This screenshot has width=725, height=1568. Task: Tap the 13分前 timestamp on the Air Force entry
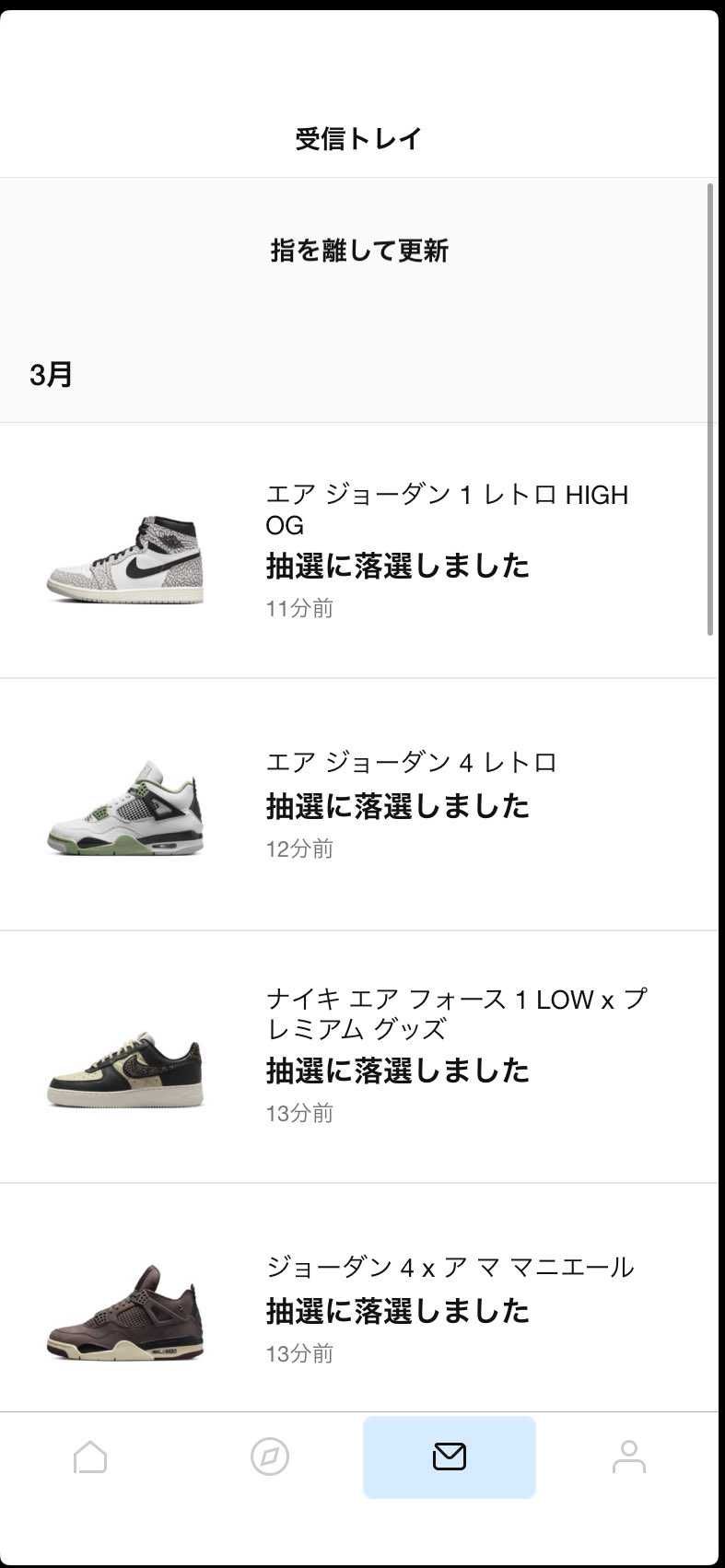pos(298,1112)
